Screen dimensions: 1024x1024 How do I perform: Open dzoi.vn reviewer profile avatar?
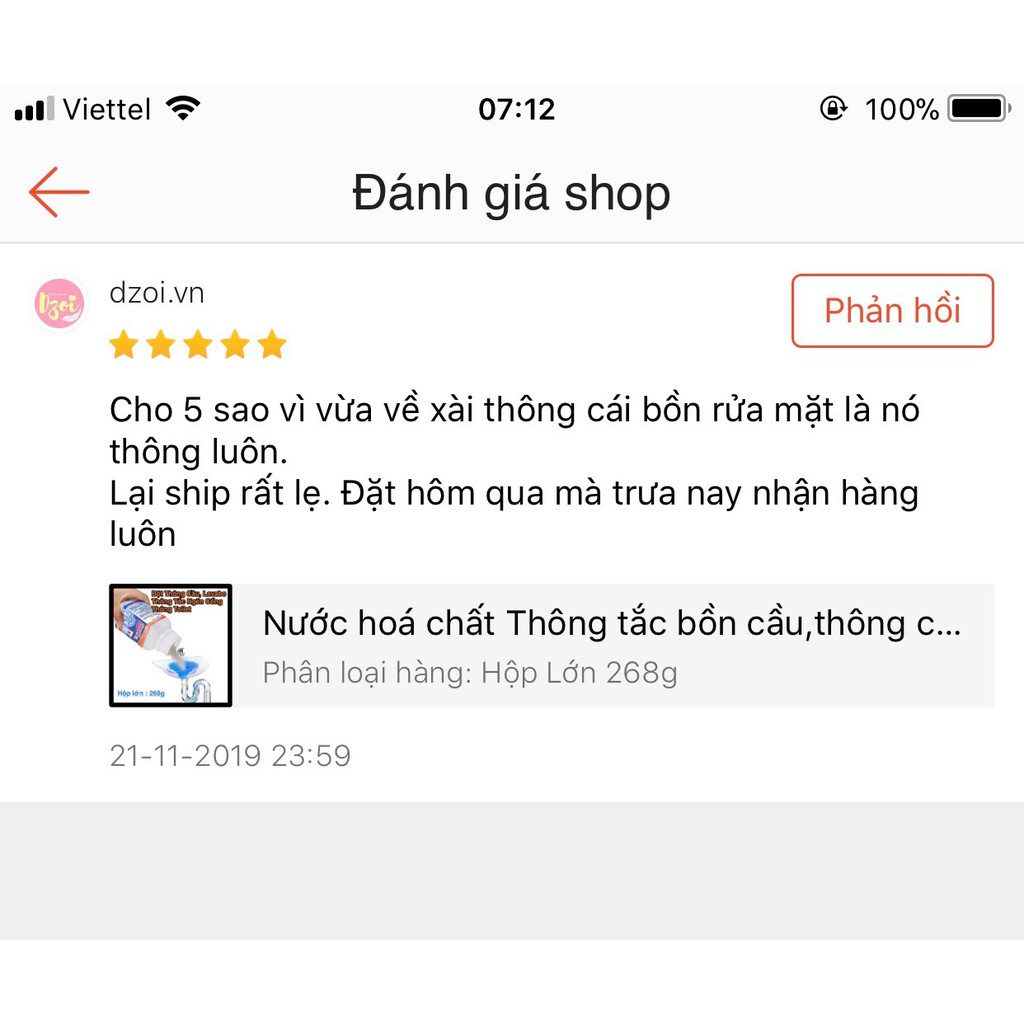(x=59, y=304)
